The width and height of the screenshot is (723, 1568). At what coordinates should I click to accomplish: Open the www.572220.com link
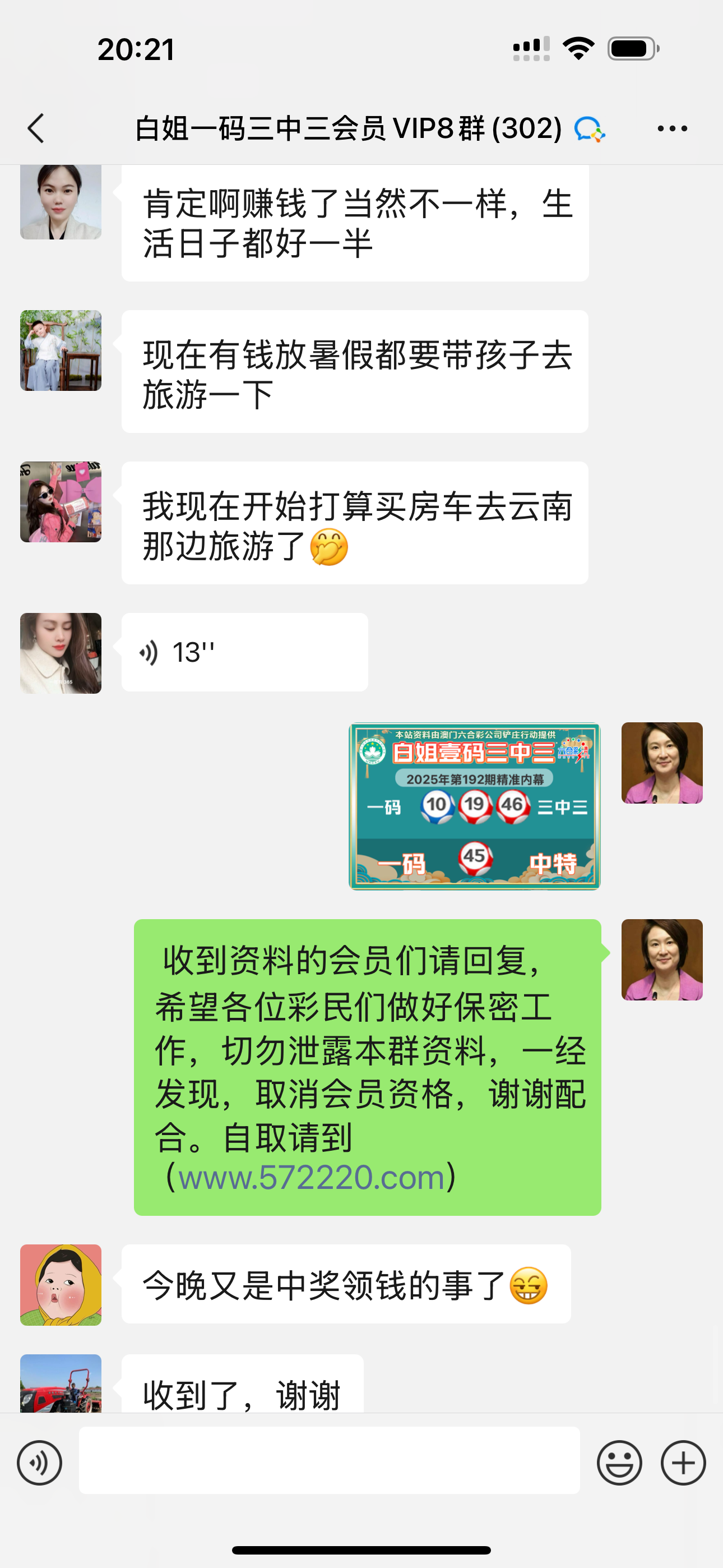coord(311,1177)
